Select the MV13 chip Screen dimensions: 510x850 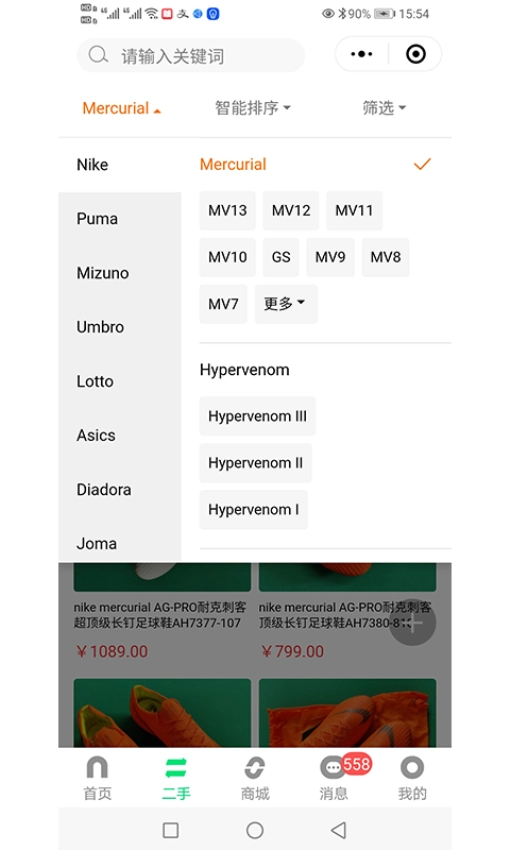coord(228,210)
